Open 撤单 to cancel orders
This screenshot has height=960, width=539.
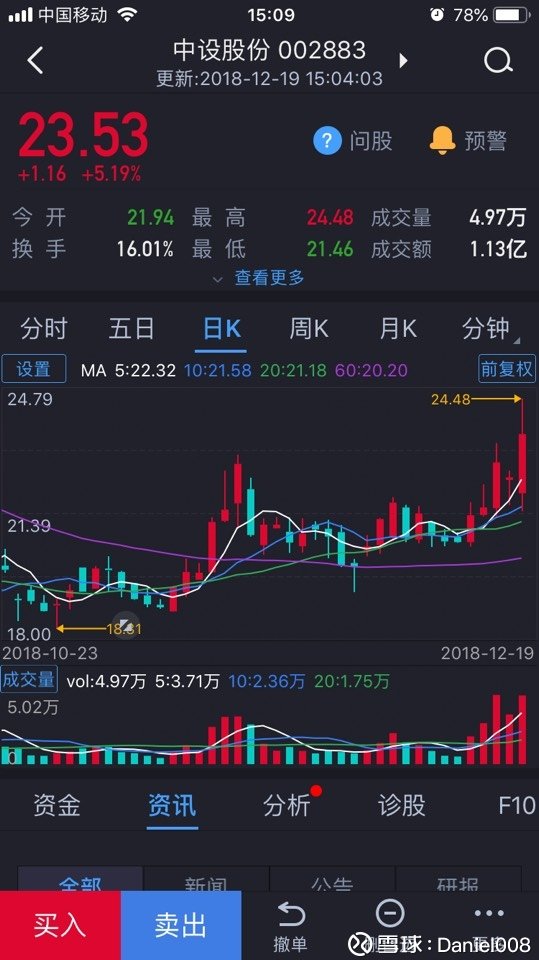tap(291, 926)
